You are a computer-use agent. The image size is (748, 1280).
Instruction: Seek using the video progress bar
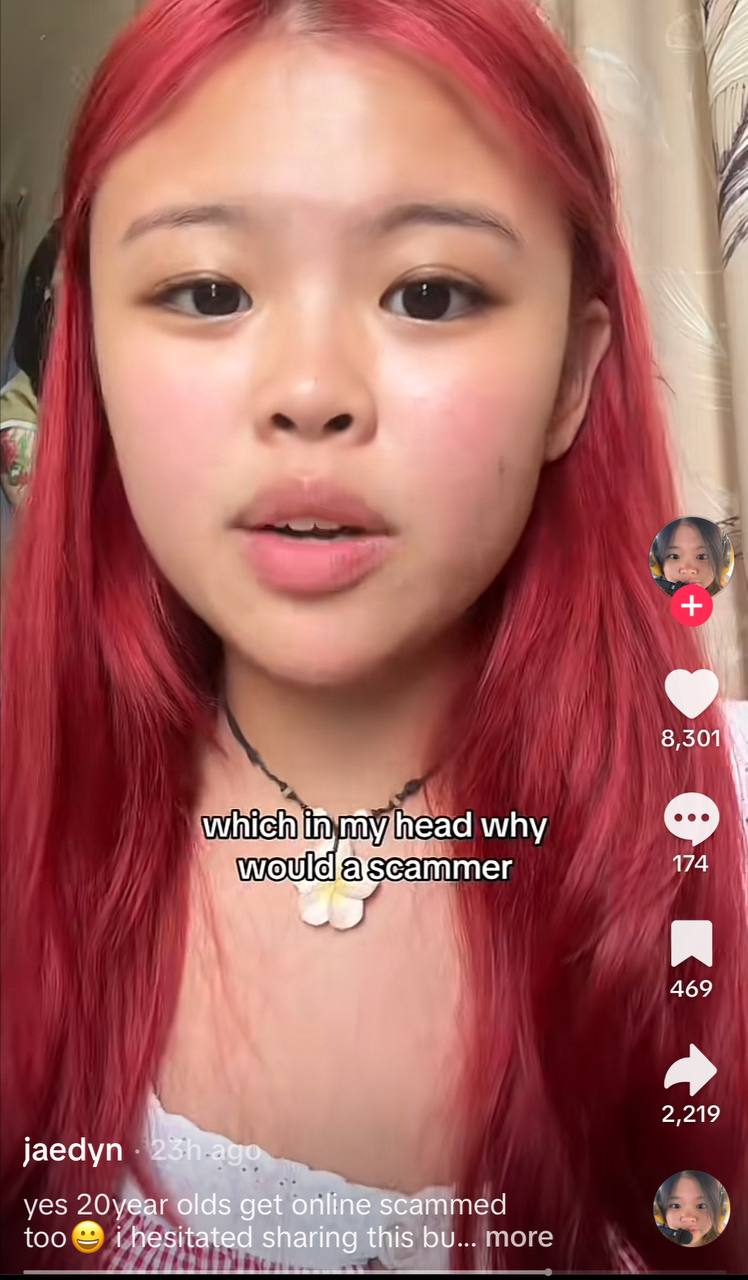pos(374,1272)
